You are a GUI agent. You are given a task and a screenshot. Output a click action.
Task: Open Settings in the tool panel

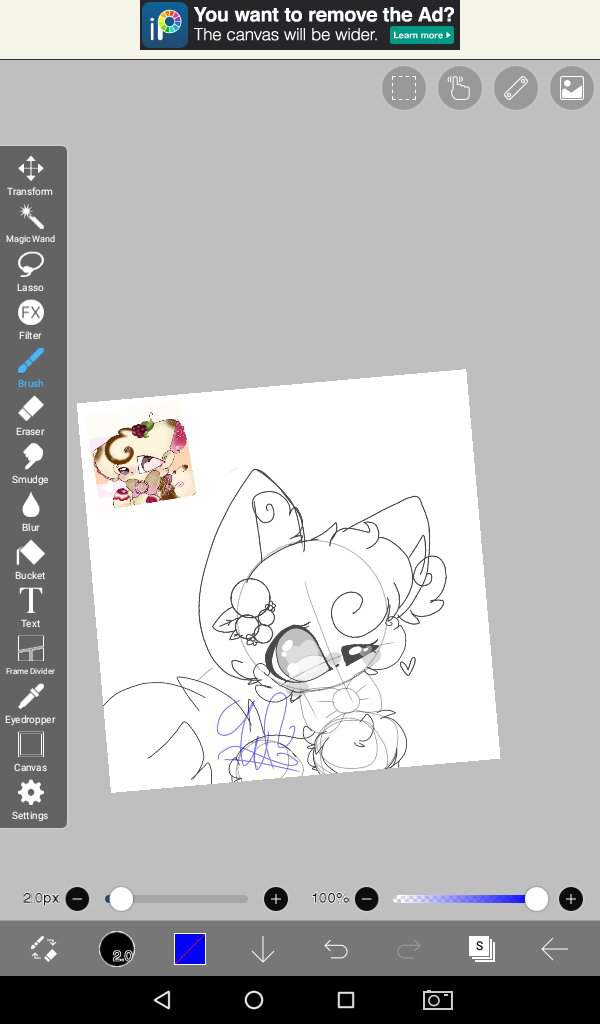pyautogui.click(x=30, y=799)
